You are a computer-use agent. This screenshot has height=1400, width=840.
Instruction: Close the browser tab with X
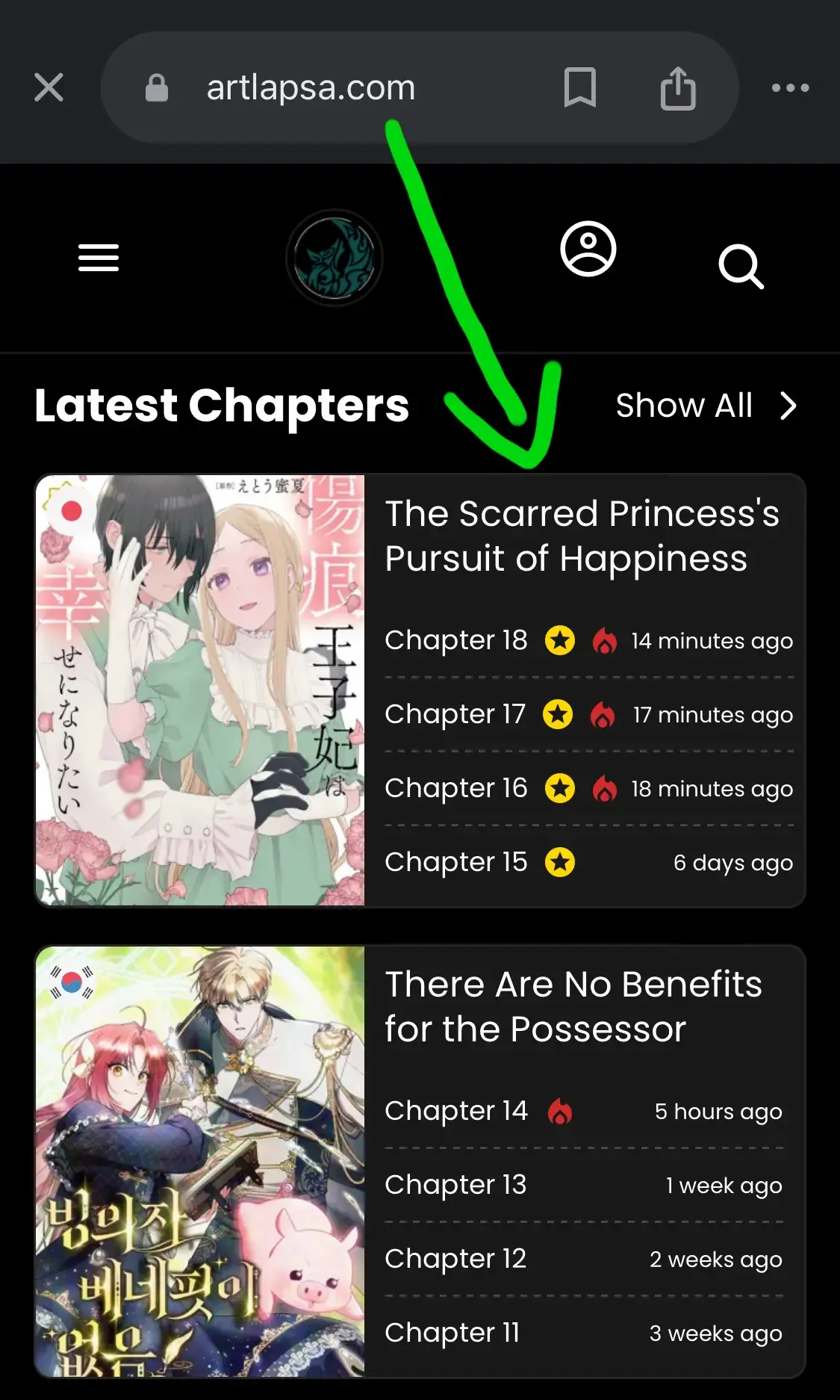(49, 87)
